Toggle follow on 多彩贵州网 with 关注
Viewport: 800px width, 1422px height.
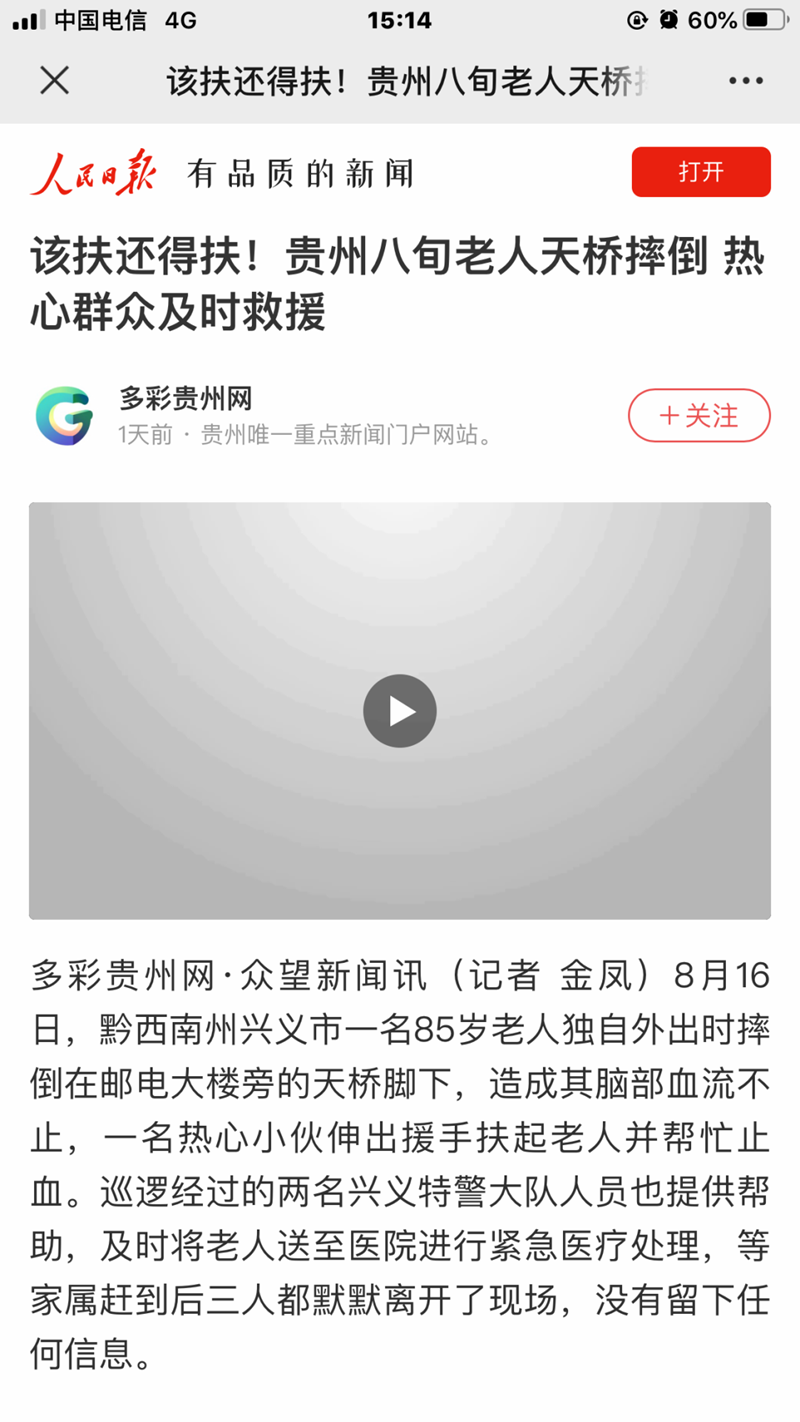[699, 415]
